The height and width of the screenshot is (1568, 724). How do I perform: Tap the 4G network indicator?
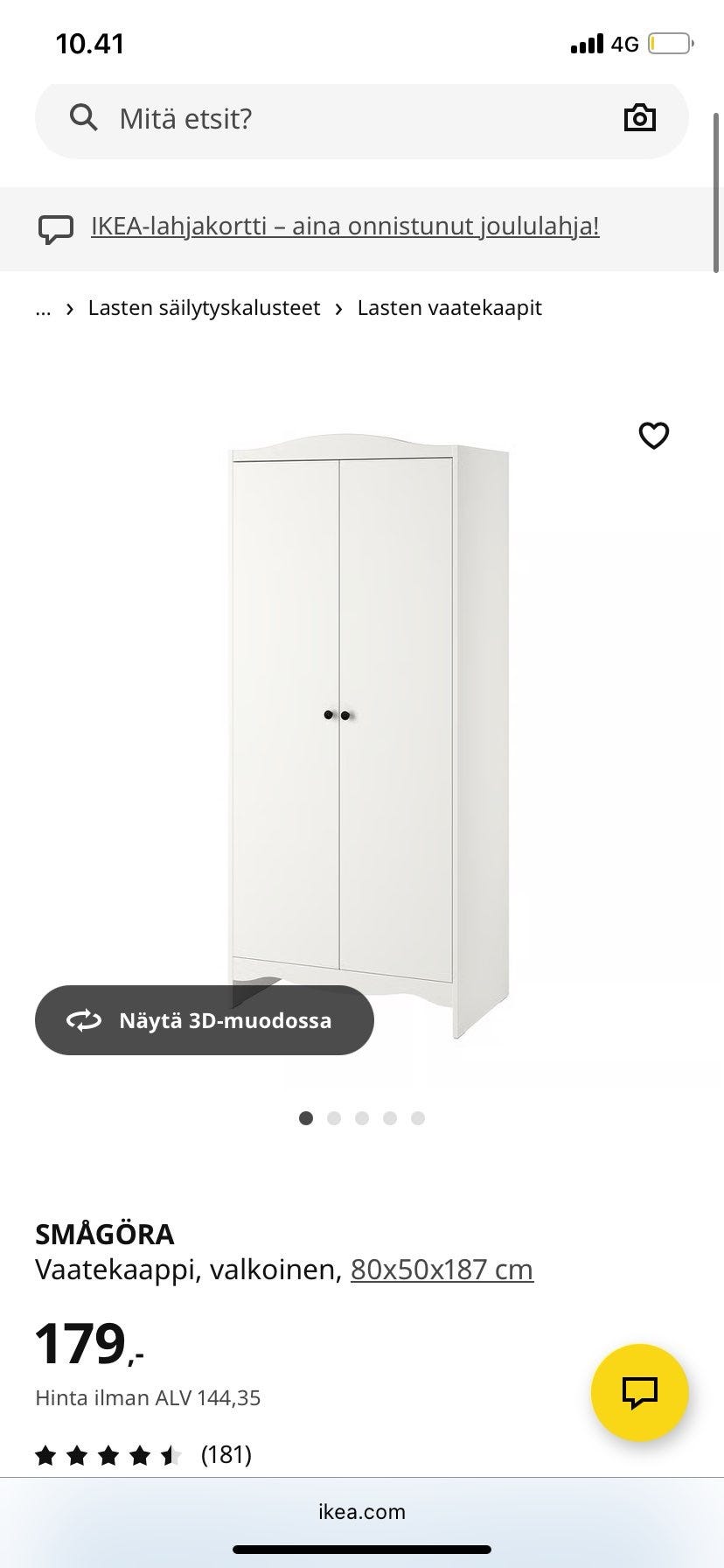point(623,43)
